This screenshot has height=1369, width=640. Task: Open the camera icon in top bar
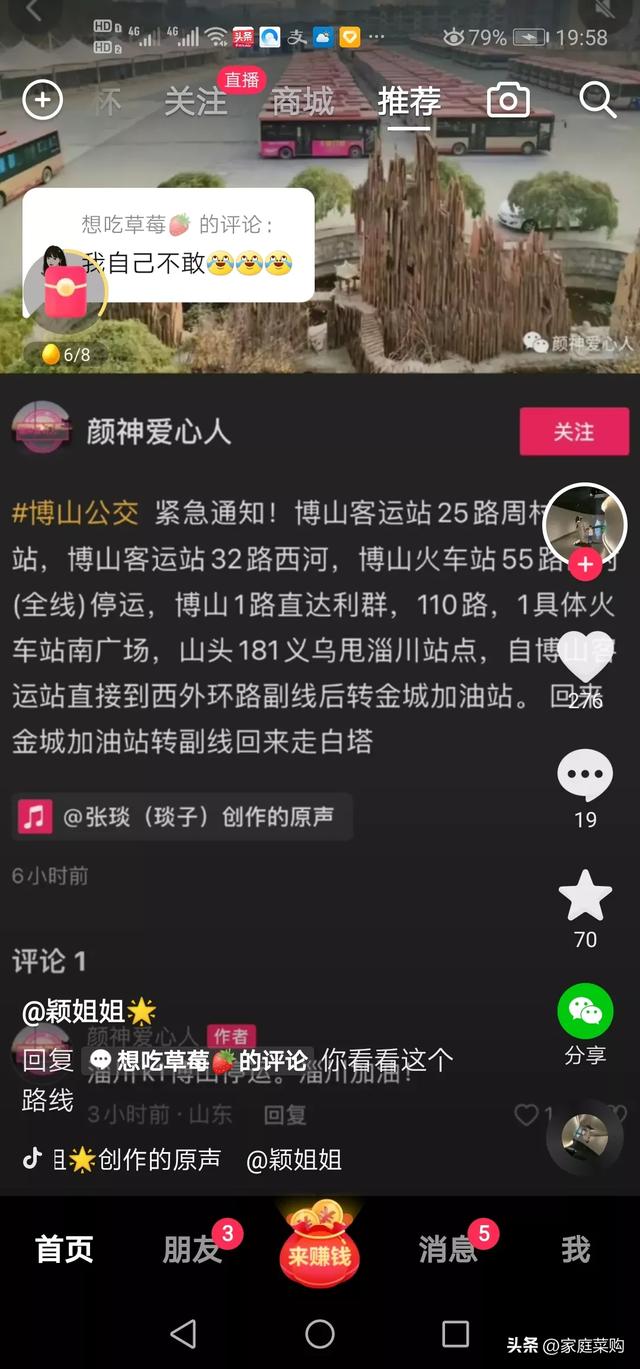[508, 101]
